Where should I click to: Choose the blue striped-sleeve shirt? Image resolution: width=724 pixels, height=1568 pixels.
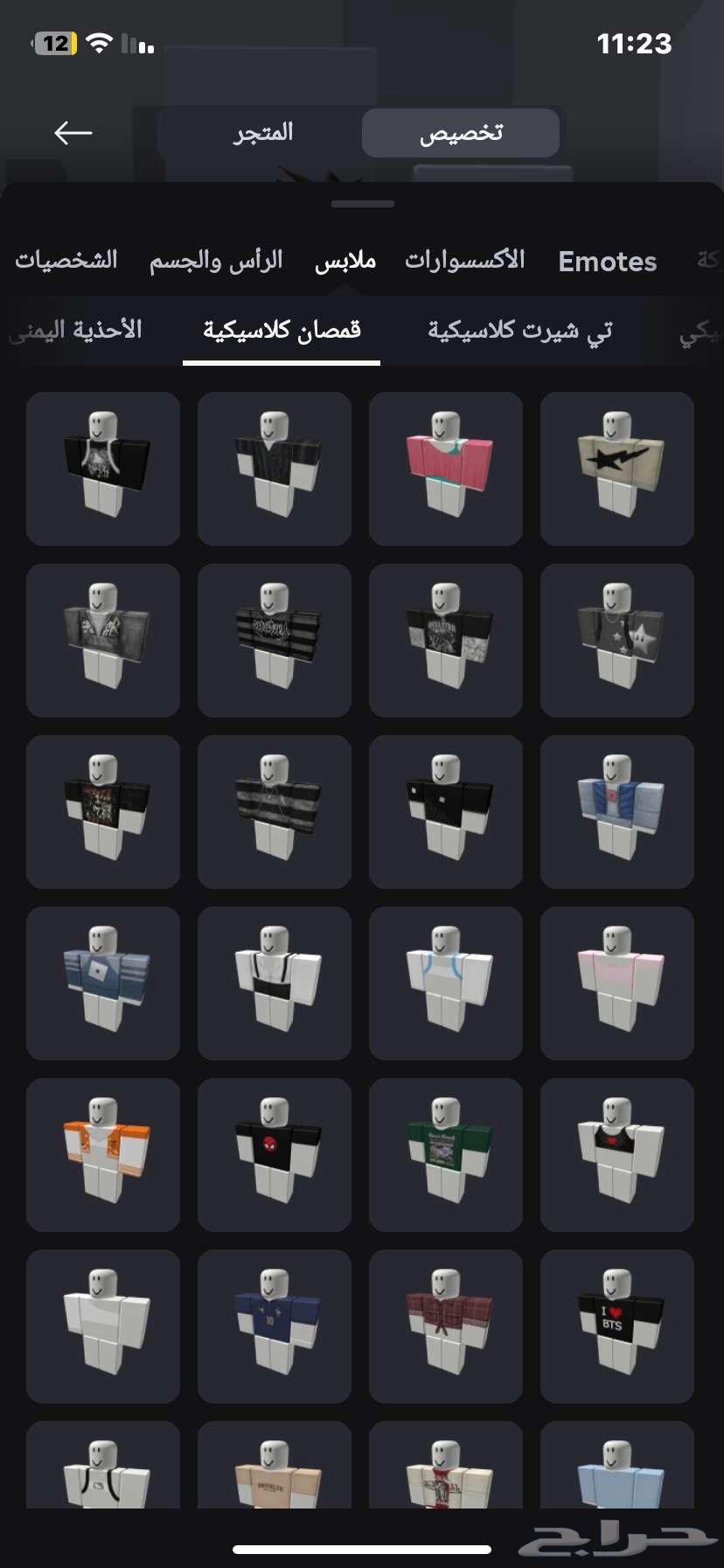click(x=103, y=983)
